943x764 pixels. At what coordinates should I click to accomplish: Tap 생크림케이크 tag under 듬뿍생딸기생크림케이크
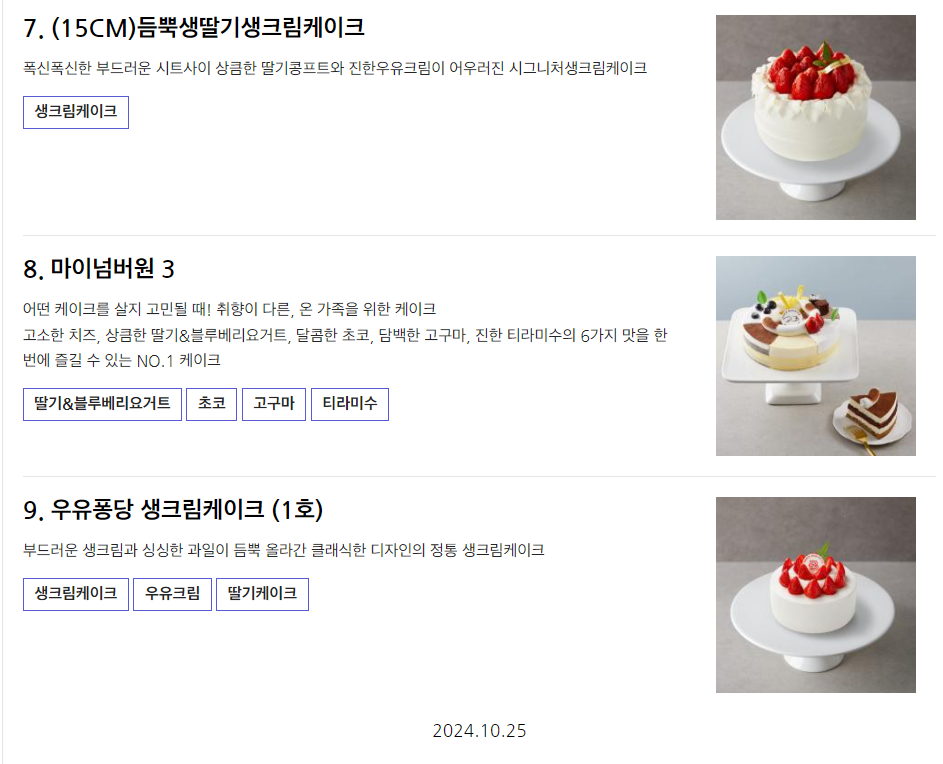tap(76, 112)
